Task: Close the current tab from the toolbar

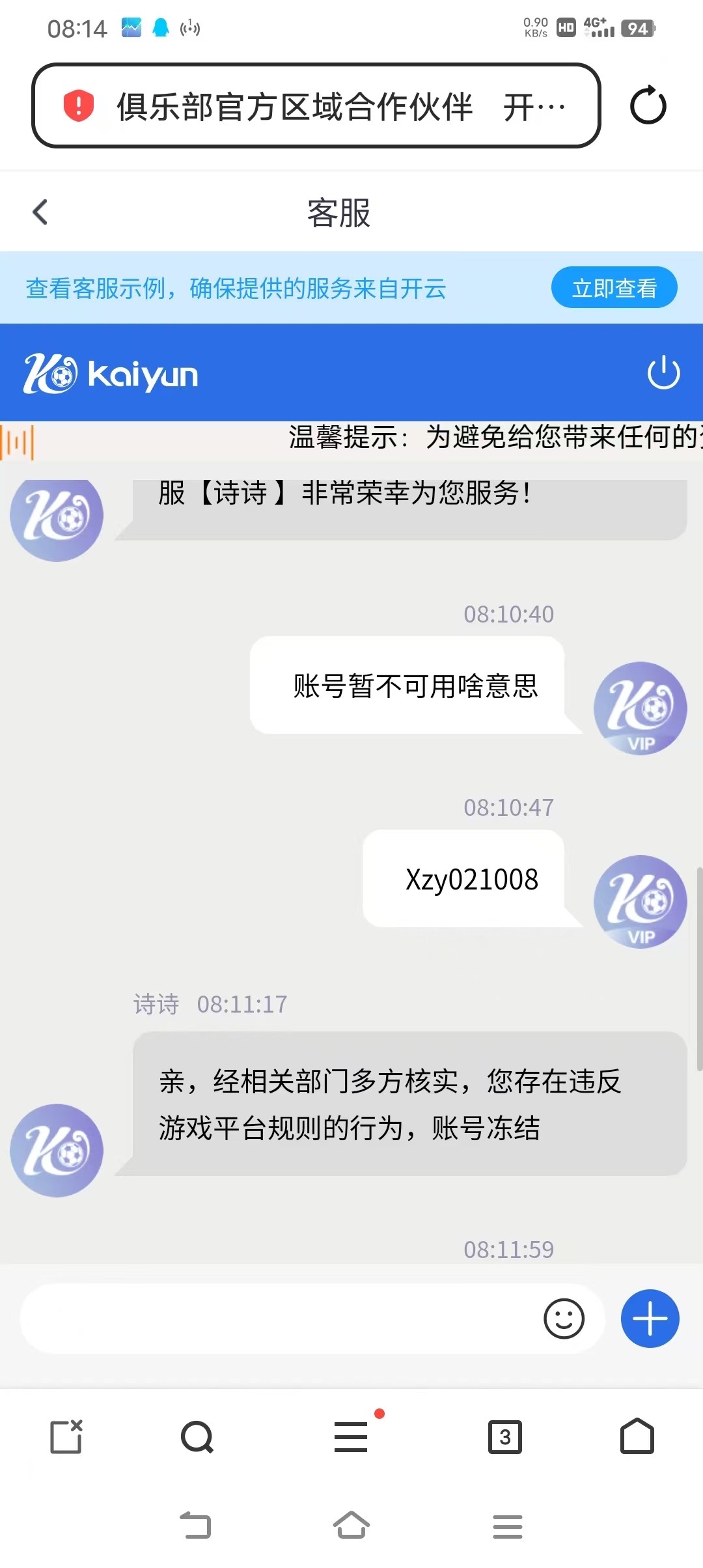Action: 66,1436
